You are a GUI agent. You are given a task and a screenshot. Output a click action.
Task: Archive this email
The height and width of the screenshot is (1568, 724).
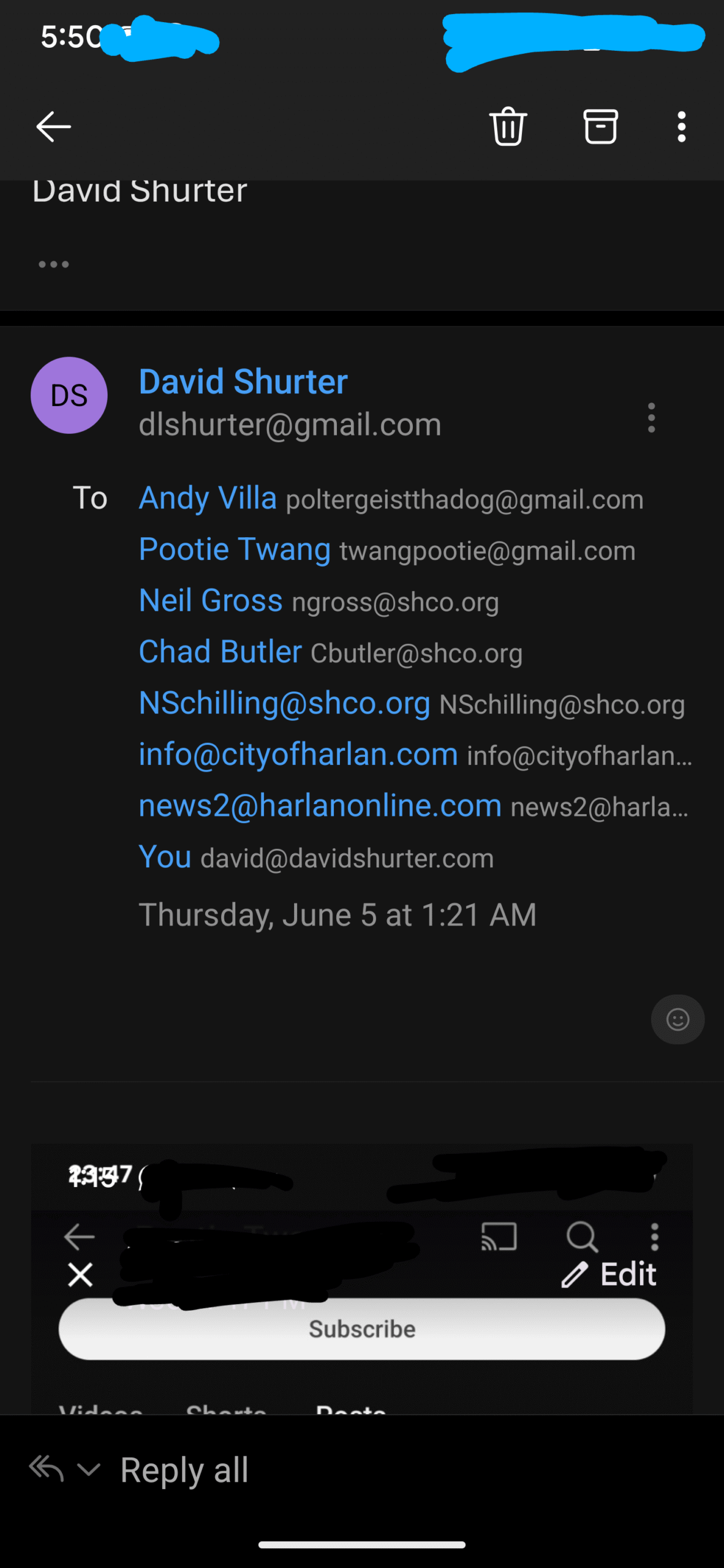600,127
